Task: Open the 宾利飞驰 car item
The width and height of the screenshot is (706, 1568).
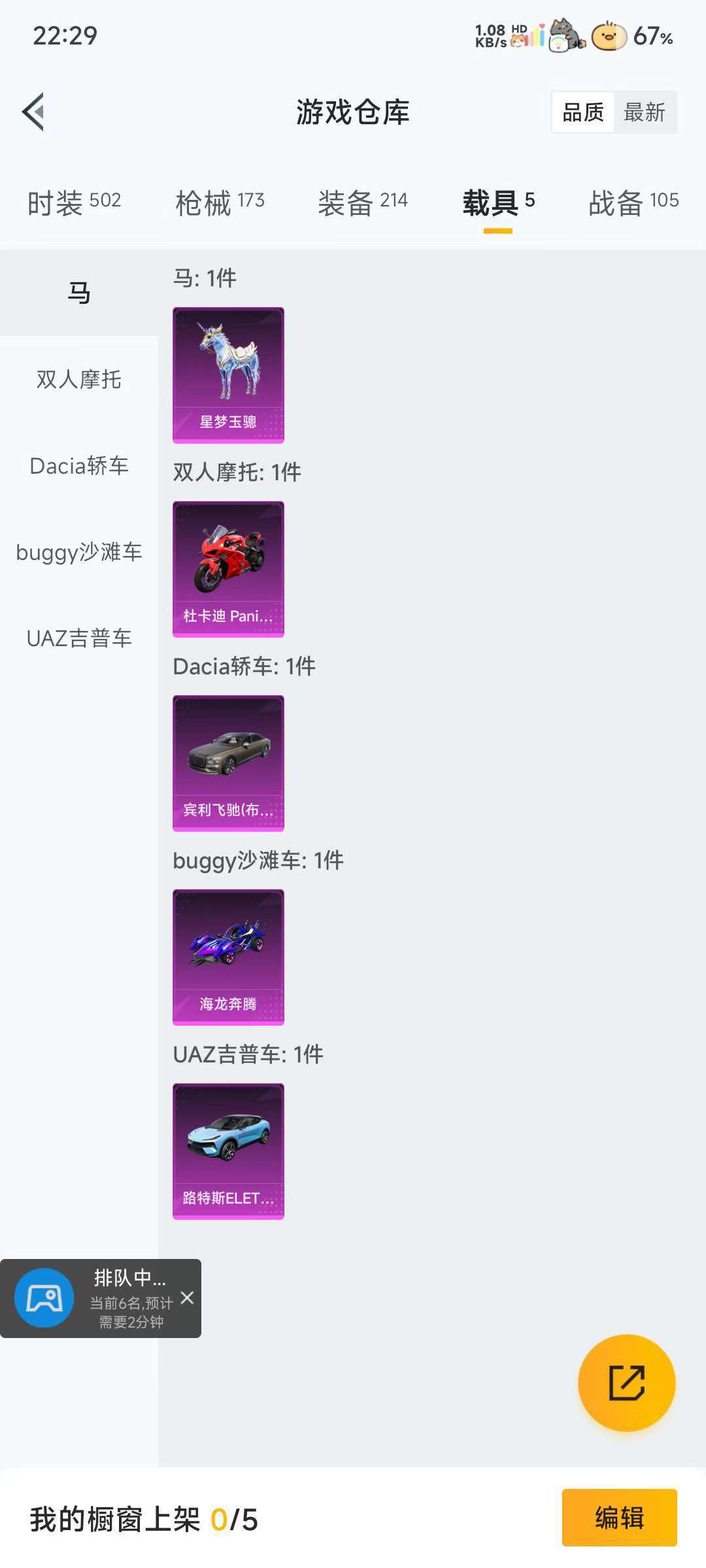Action: (228, 762)
